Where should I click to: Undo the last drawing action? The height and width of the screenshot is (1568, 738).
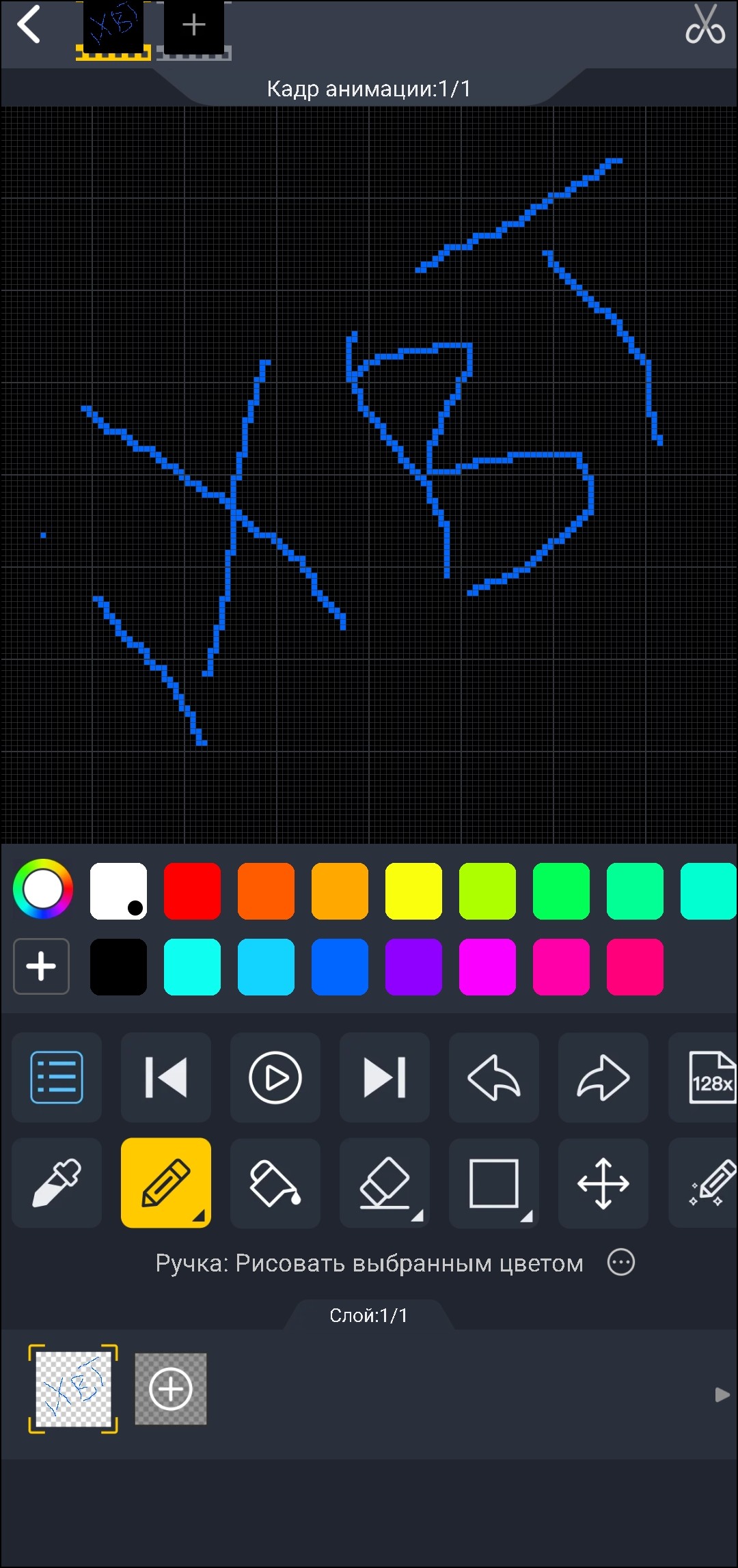point(494,1077)
